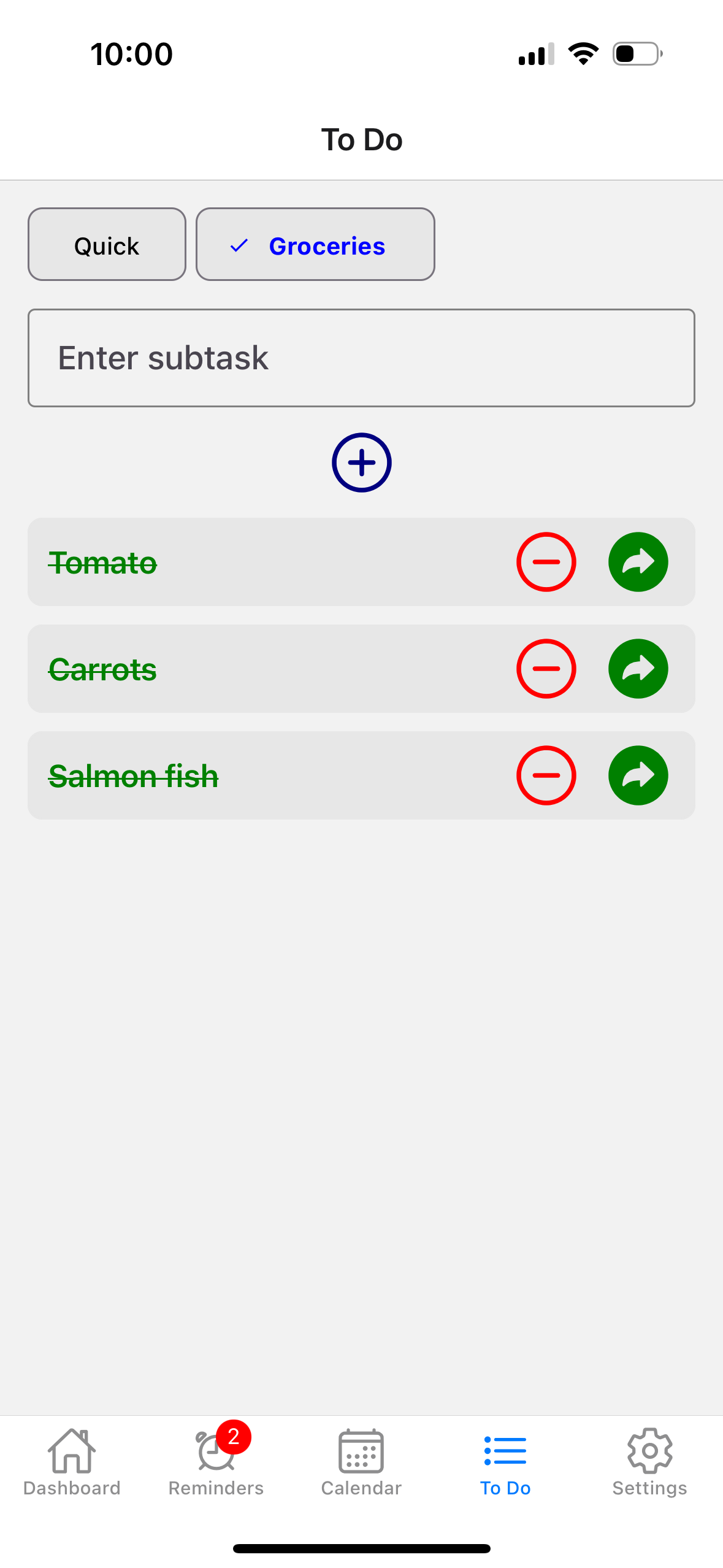Add subtask with the plus icon

361,463
